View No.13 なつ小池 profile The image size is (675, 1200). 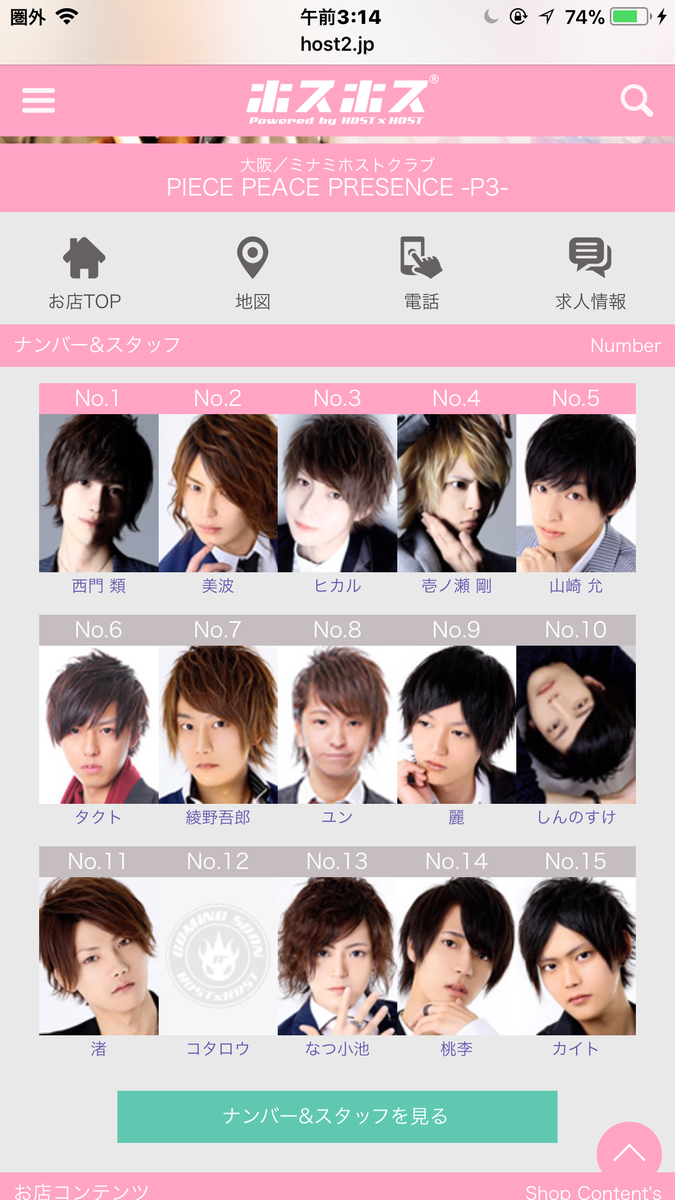(337, 957)
